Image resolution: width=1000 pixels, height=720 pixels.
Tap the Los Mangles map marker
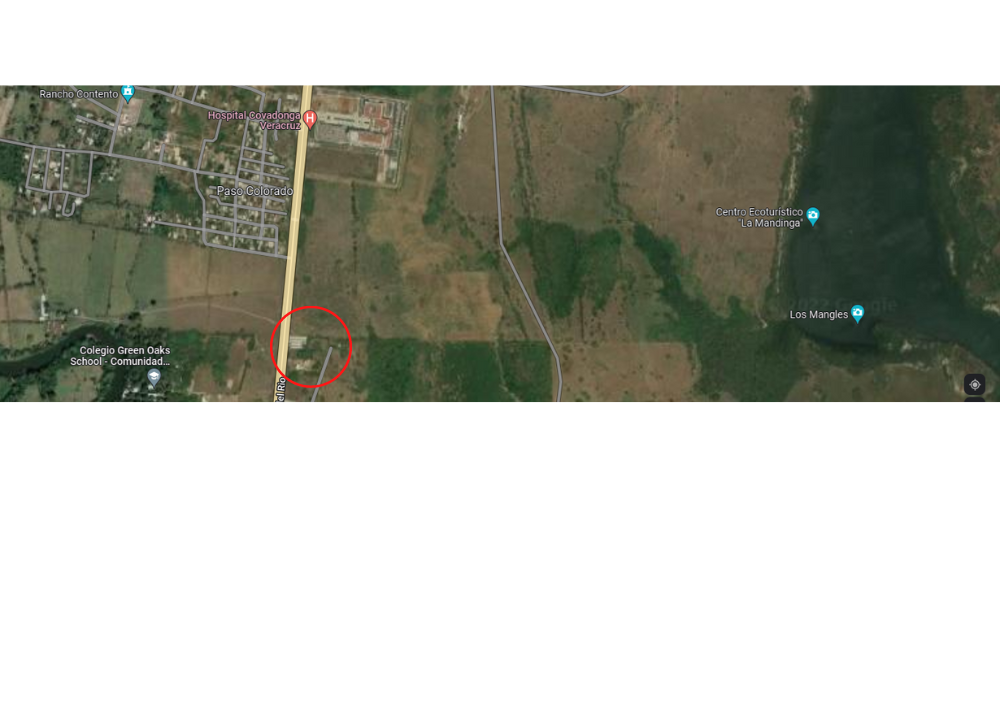(x=857, y=314)
